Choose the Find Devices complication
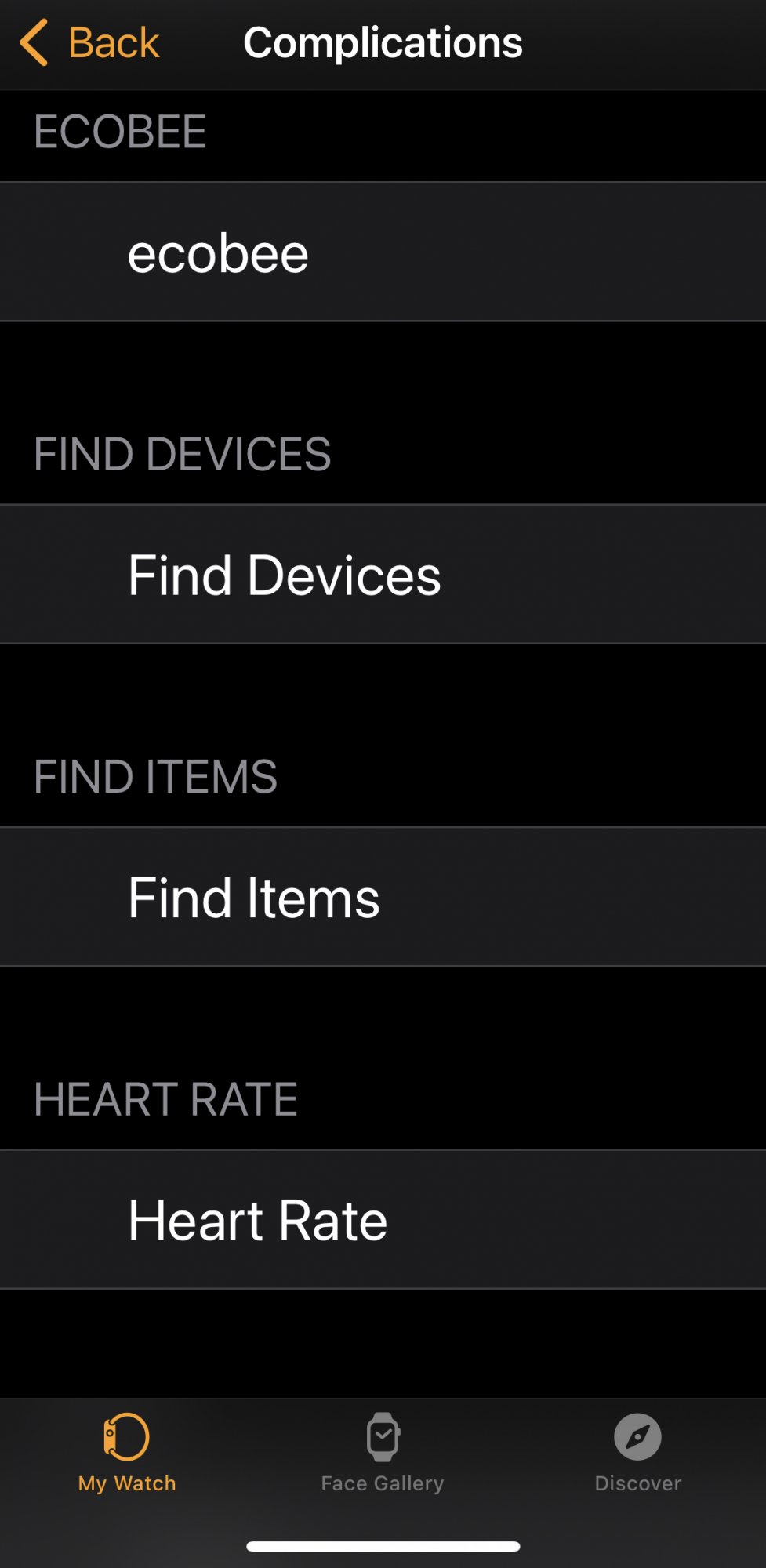Image resolution: width=766 pixels, height=1568 pixels. pos(383,574)
